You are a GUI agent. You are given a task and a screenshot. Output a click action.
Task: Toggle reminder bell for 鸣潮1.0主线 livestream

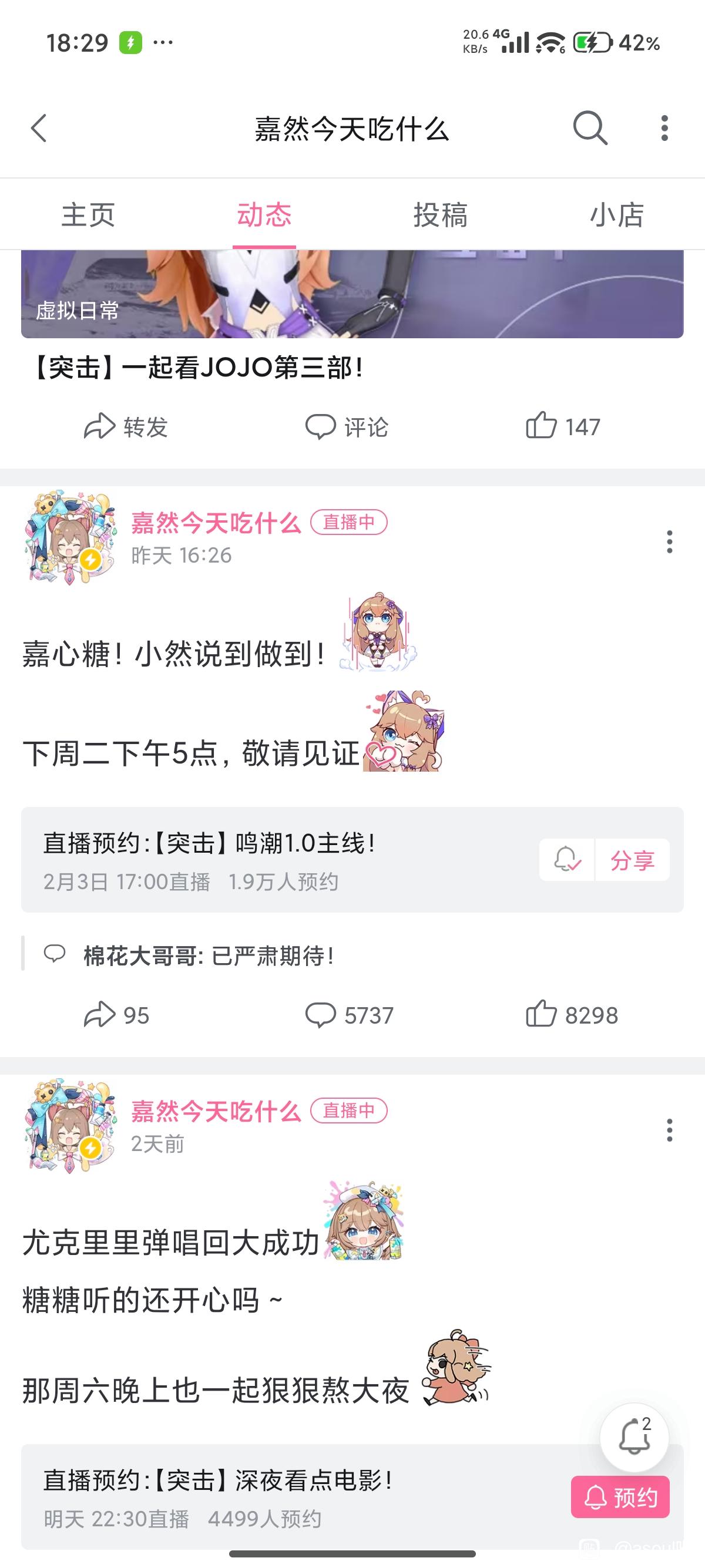568,860
